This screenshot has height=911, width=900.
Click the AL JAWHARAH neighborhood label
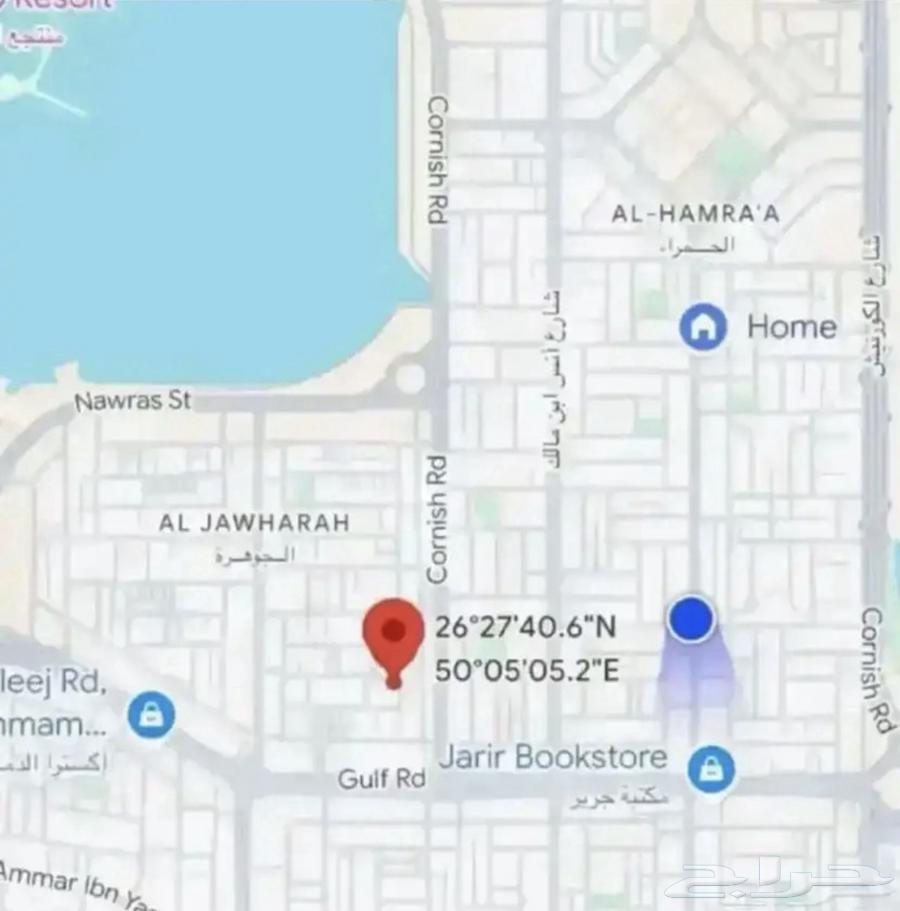[x=255, y=522]
